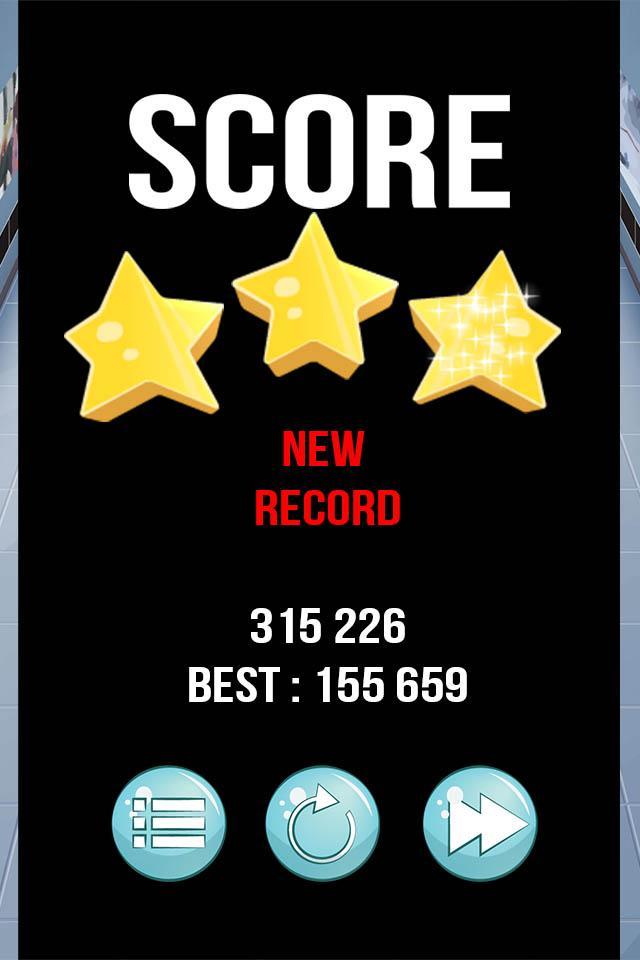Restart the level with the replay icon
Viewport: 640px width, 960px height.
[x=322, y=823]
